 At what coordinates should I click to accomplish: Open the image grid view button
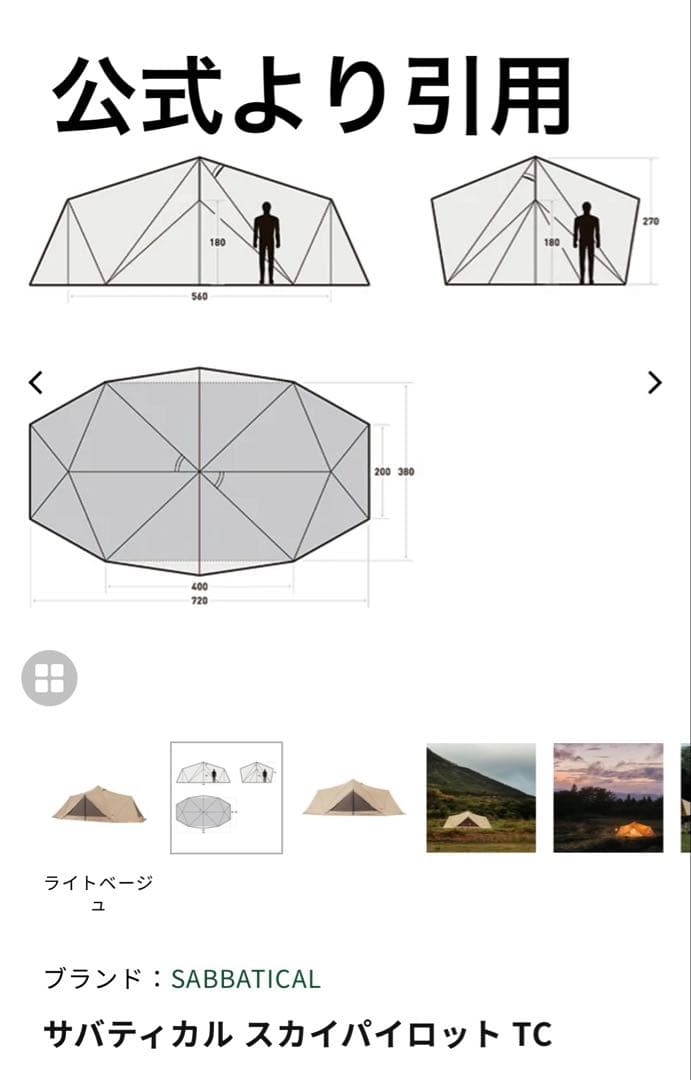point(49,678)
